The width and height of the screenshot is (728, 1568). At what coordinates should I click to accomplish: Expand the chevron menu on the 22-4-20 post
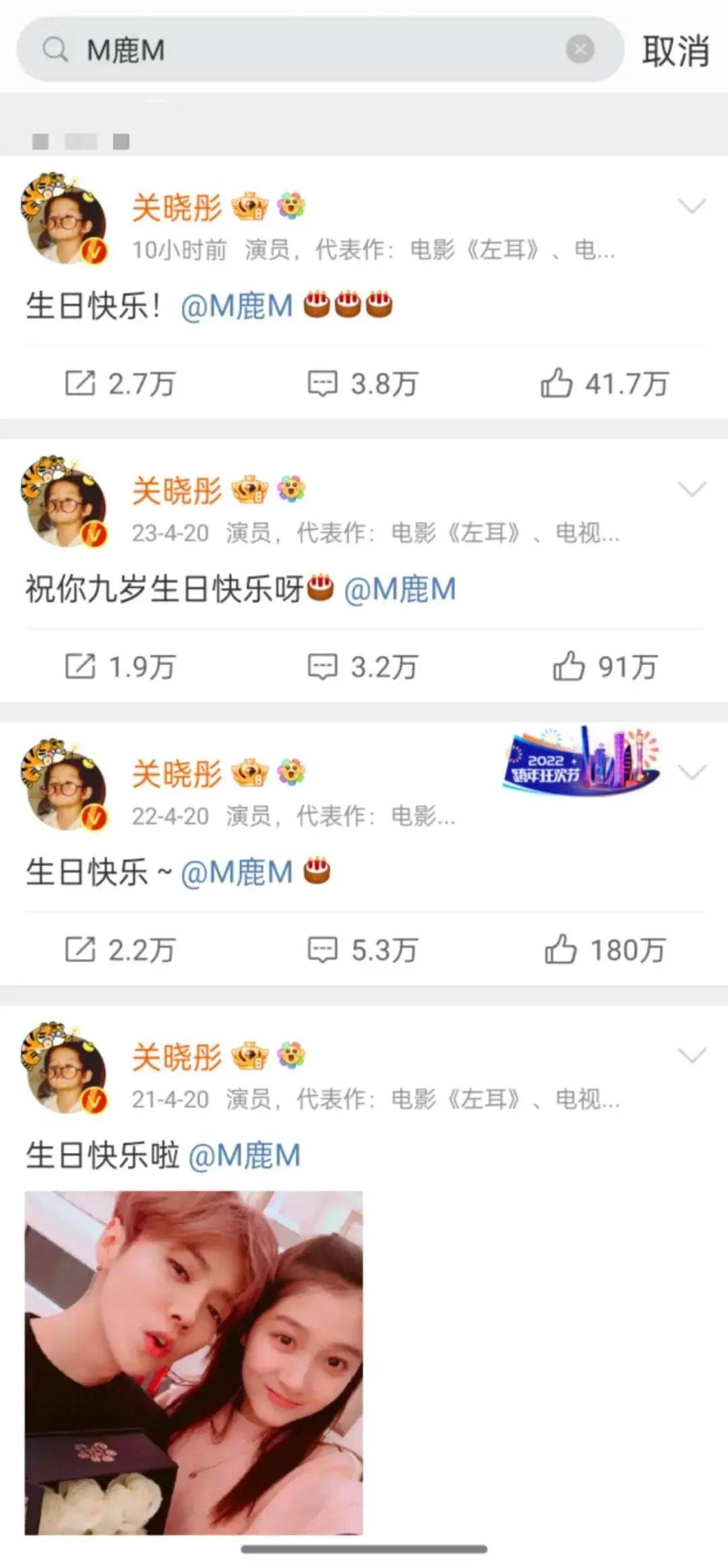(692, 772)
